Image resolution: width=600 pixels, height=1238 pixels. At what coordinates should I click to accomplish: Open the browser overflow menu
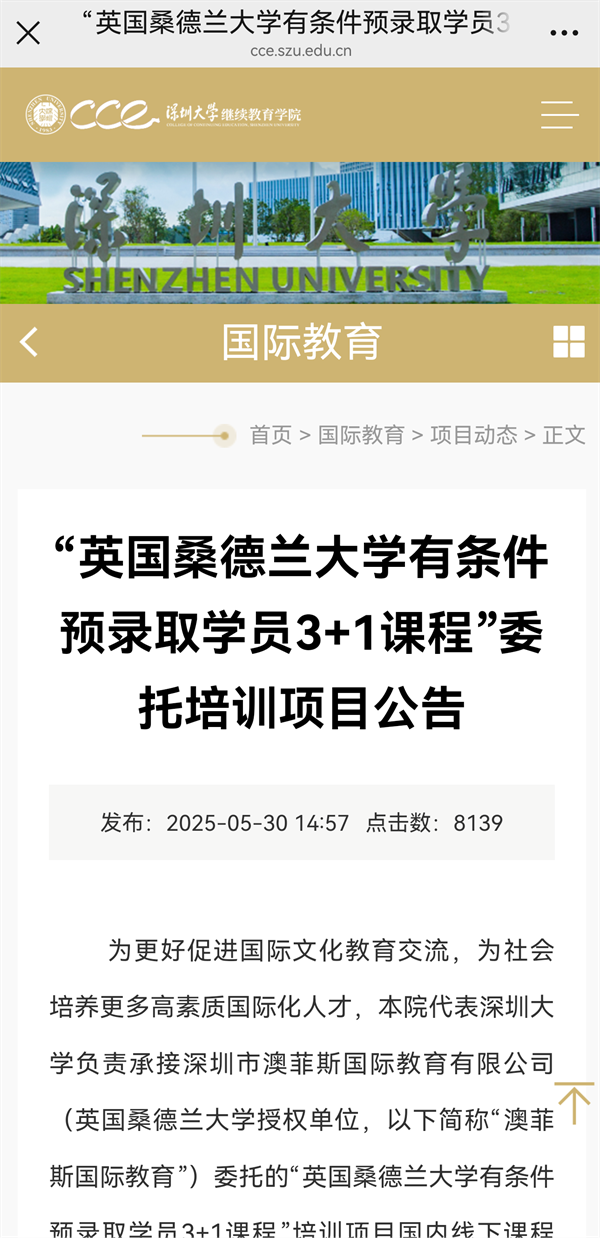coord(568,32)
